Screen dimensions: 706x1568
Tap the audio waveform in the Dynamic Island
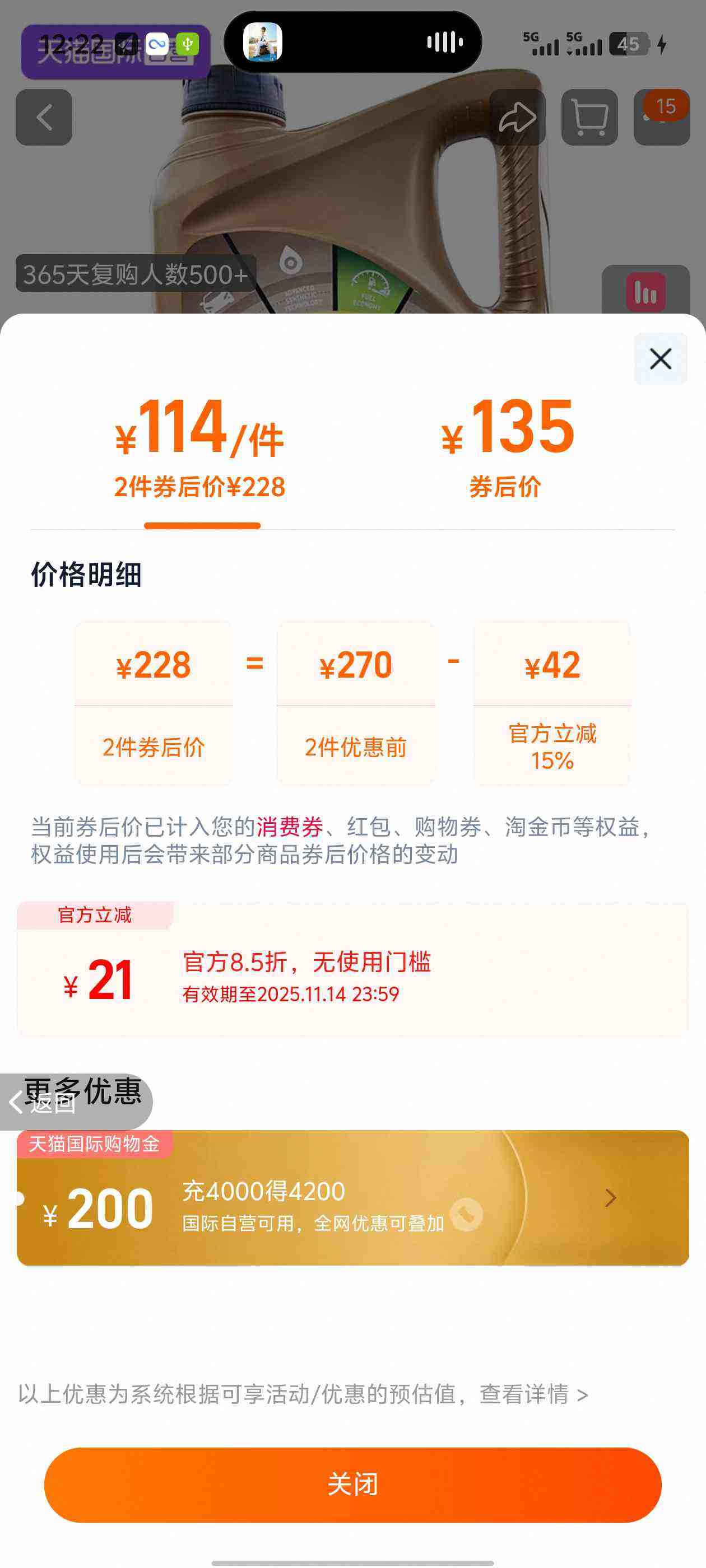click(443, 41)
